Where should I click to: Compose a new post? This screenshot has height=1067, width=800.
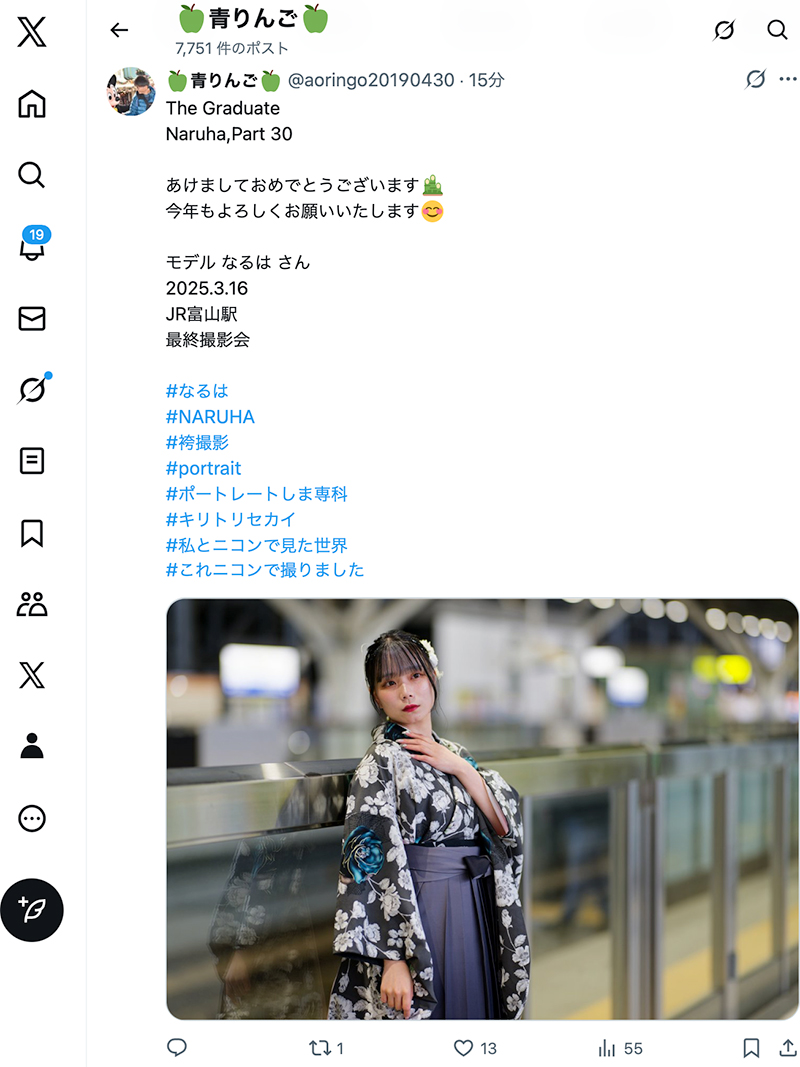32,909
